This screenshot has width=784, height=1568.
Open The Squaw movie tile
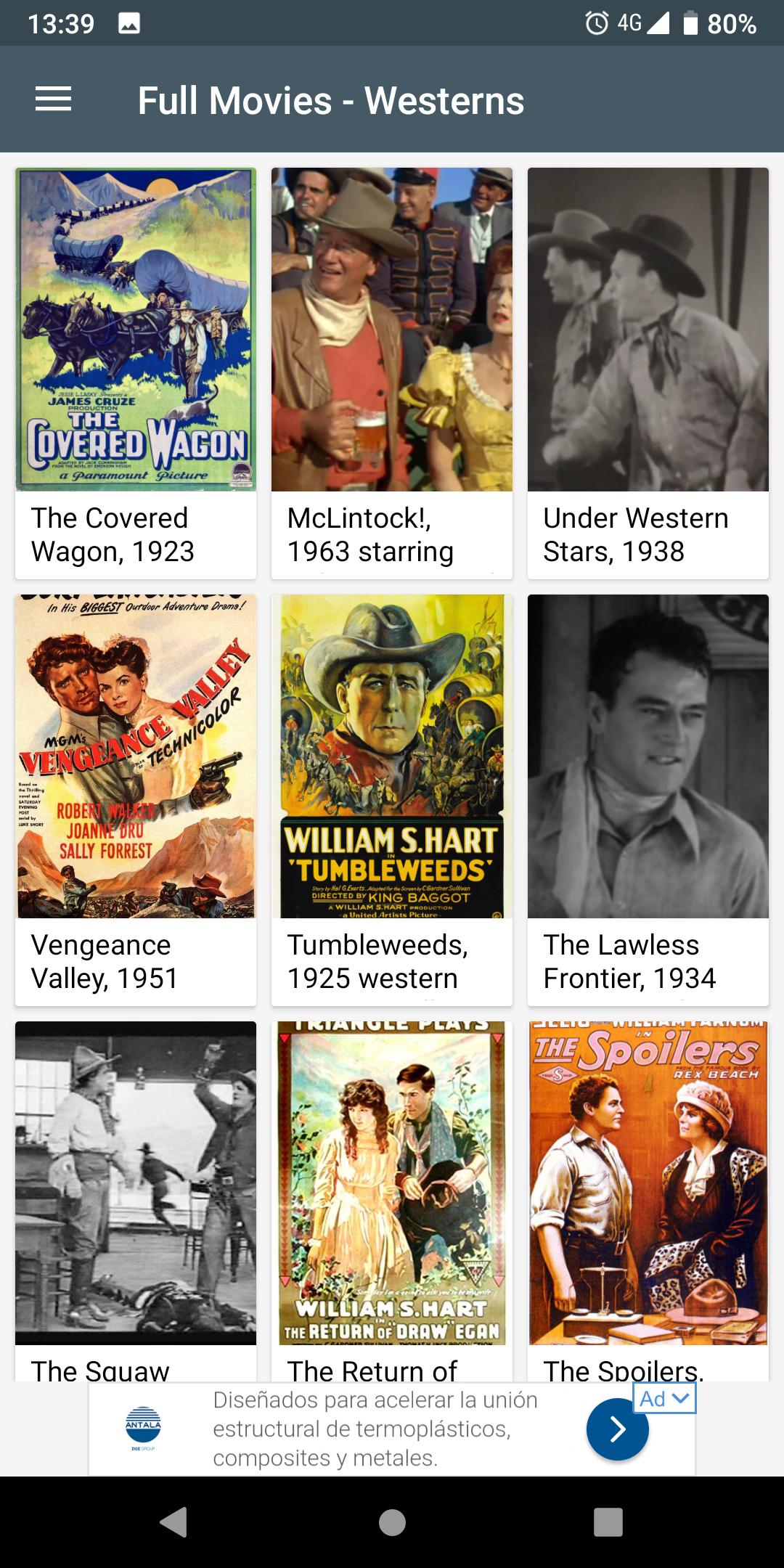point(136,1198)
